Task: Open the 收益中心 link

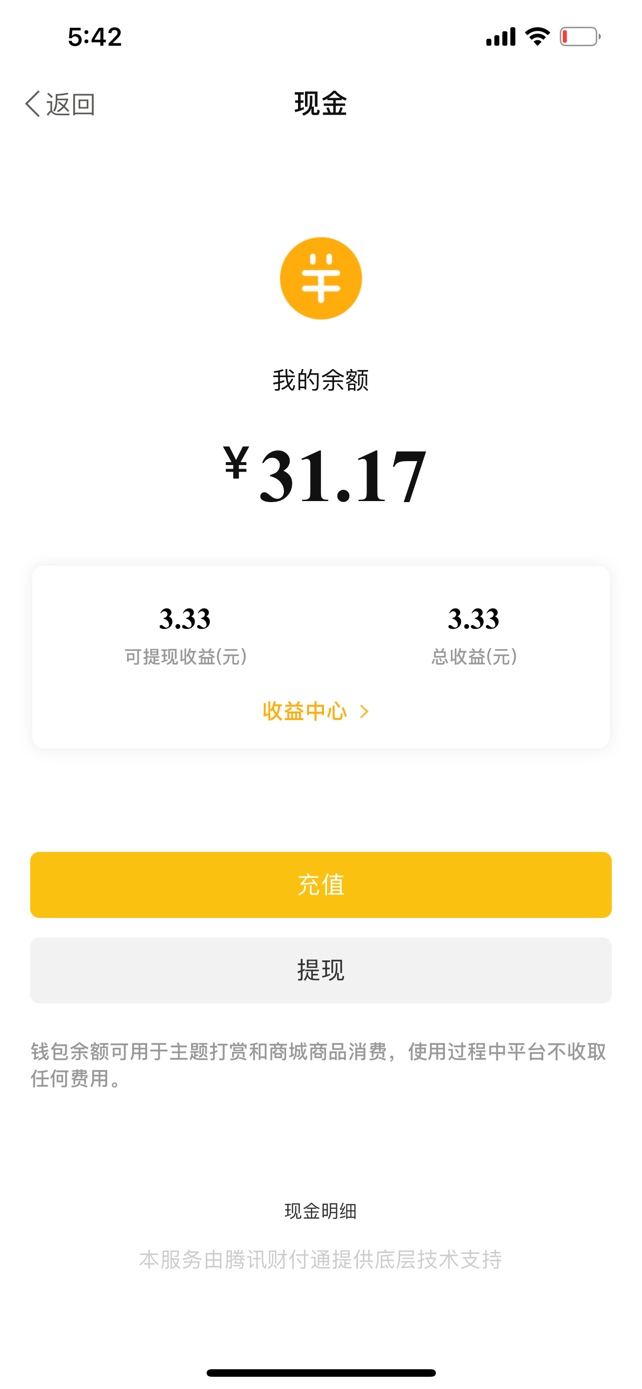Action: 316,711
